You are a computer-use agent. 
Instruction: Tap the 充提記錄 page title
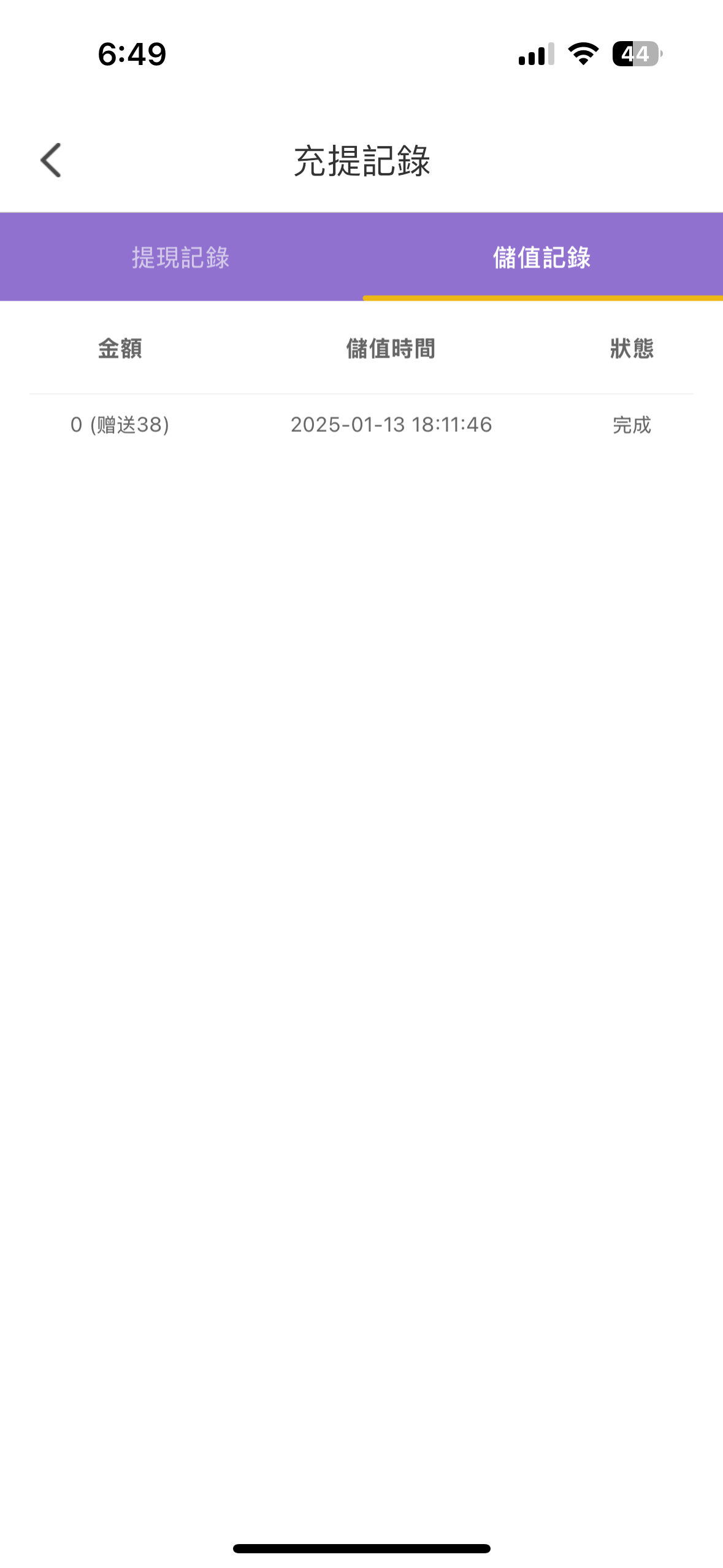tap(361, 161)
